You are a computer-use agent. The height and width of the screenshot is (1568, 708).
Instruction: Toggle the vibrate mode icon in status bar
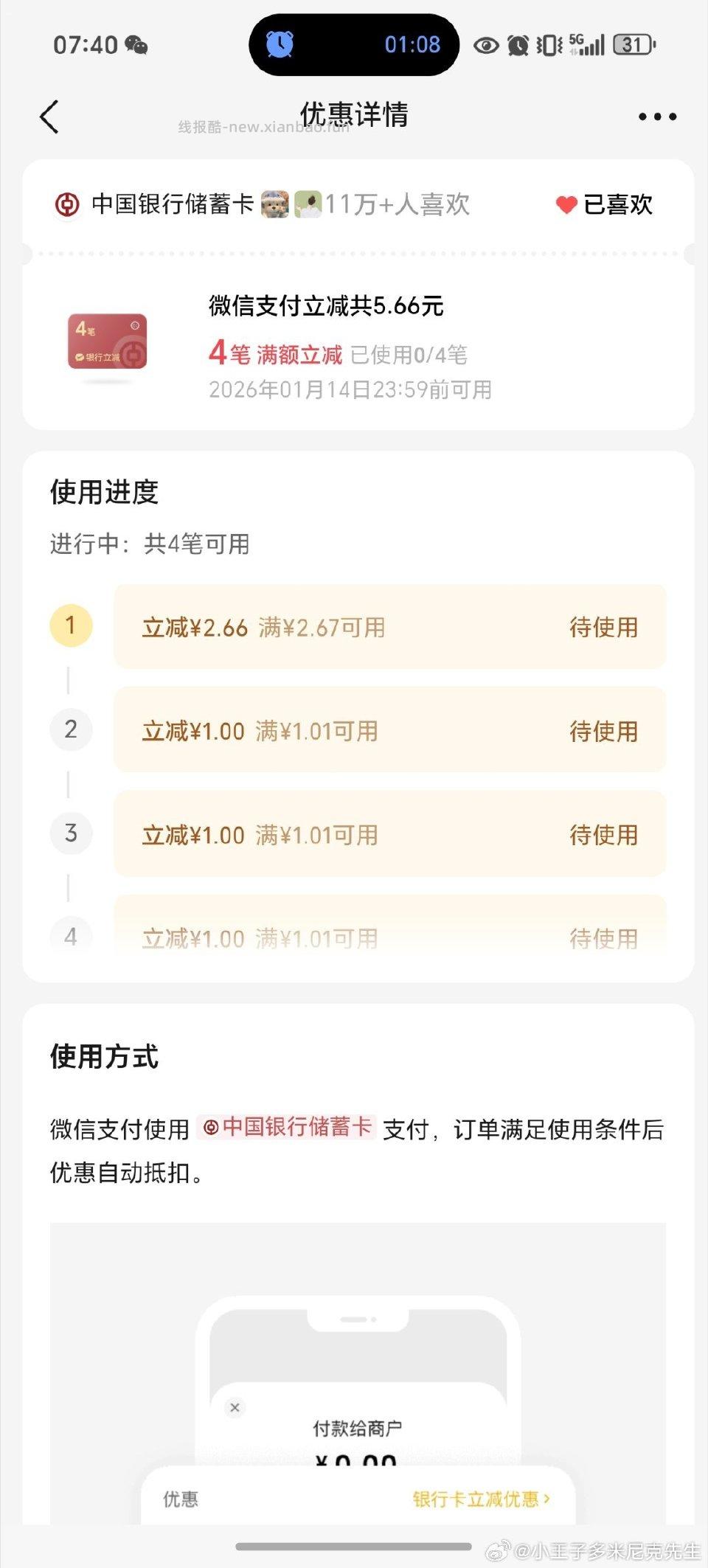point(549,46)
